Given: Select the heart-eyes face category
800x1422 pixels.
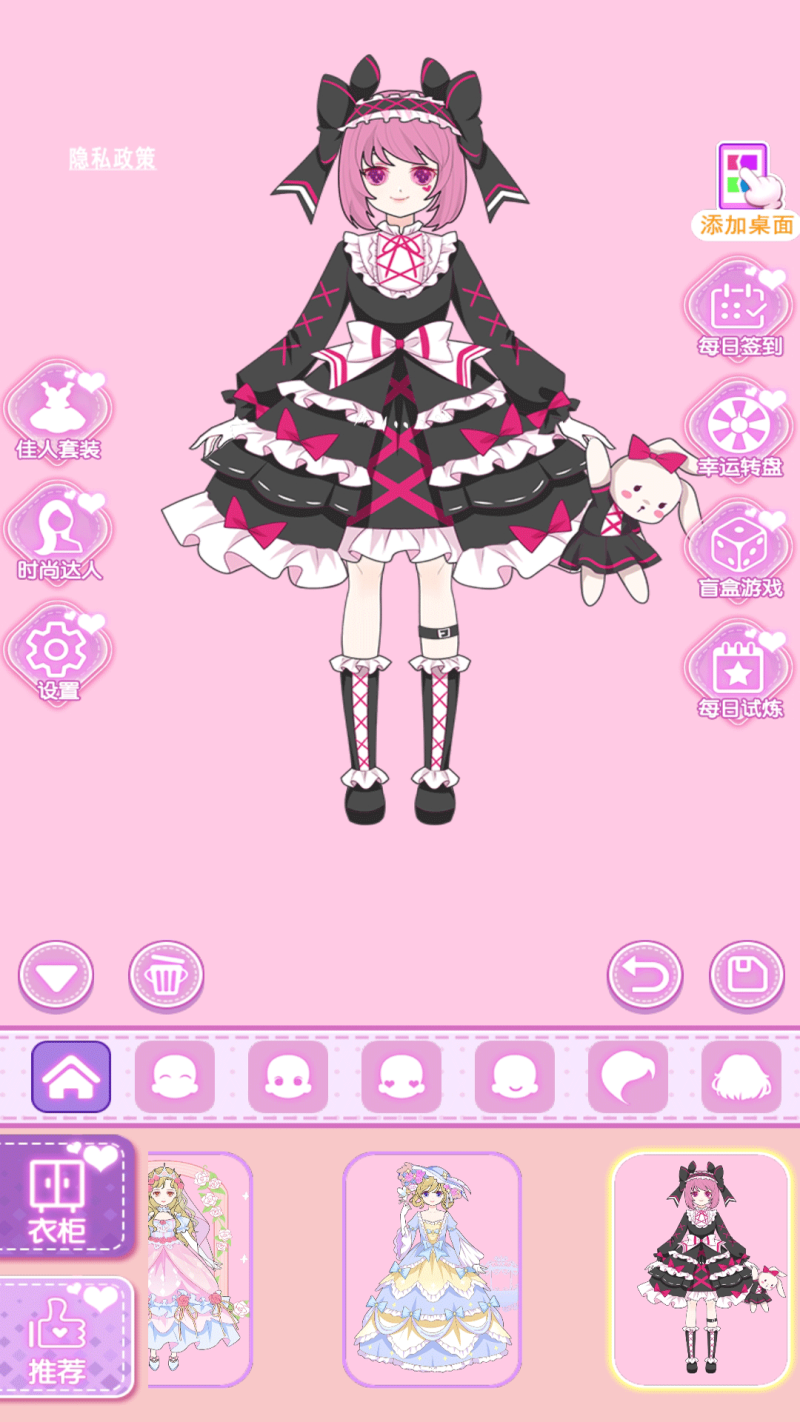Looking at the screenshot, I should [401, 1077].
